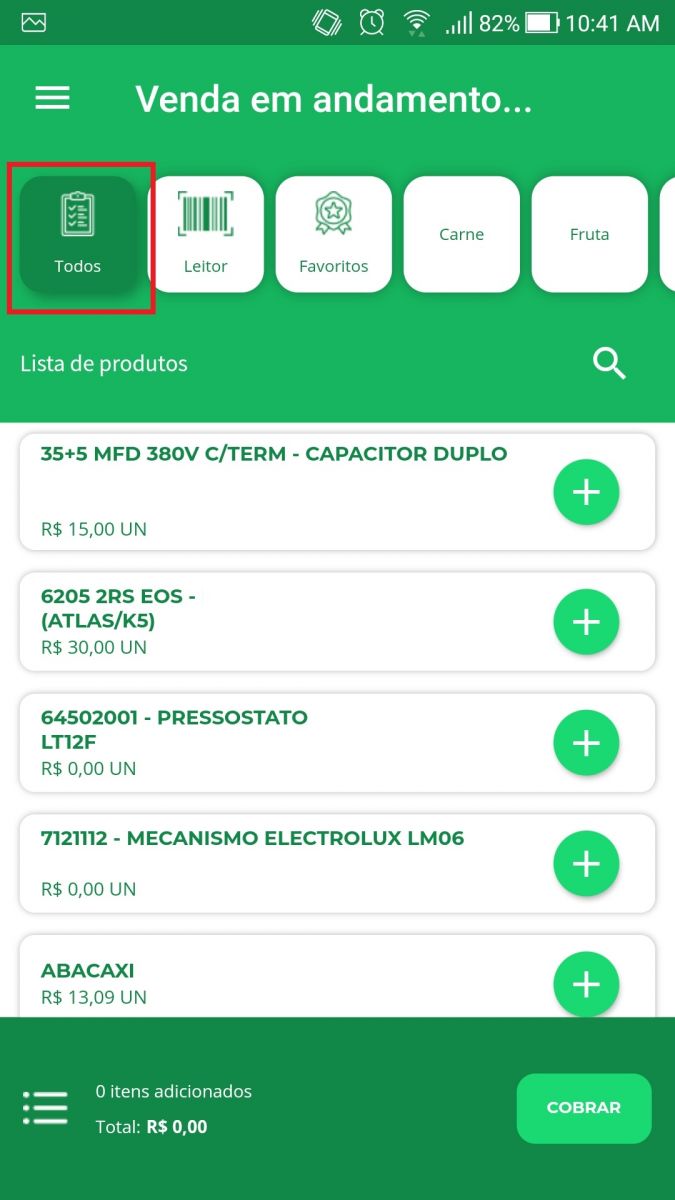Filter products by Fruta

[589, 235]
